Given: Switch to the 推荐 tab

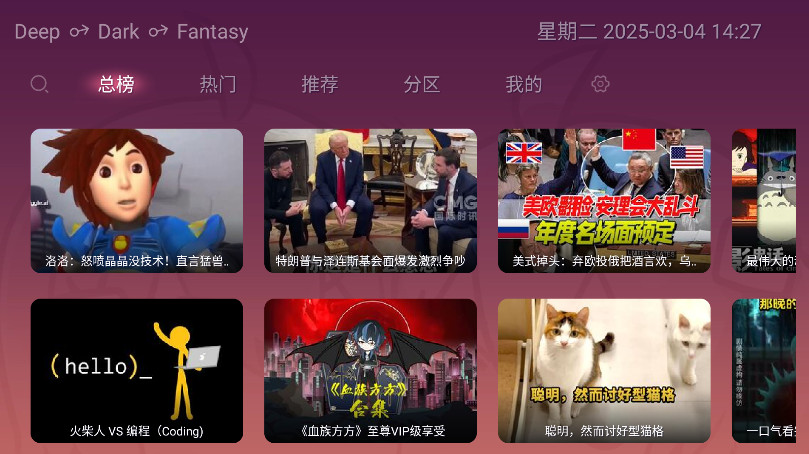Looking at the screenshot, I should [x=320, y=84].
